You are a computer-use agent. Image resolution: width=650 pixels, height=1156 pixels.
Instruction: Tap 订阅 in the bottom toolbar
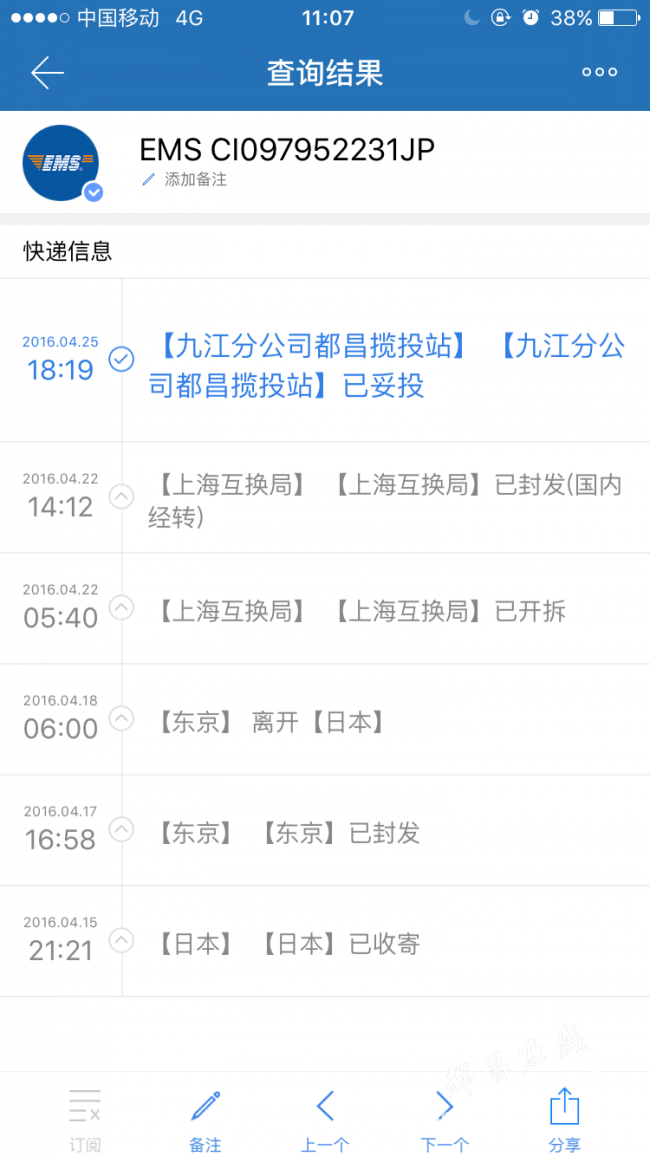click(x=85, y=1119)
